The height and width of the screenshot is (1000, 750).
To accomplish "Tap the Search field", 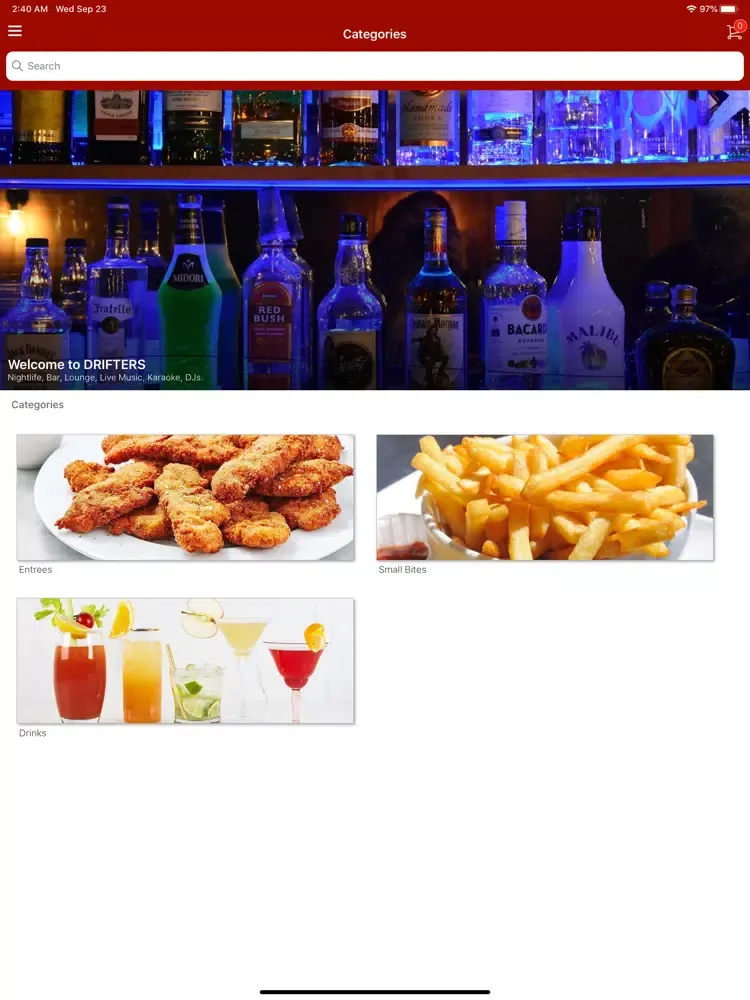I will pyautogui.click(x=375, y=66).
